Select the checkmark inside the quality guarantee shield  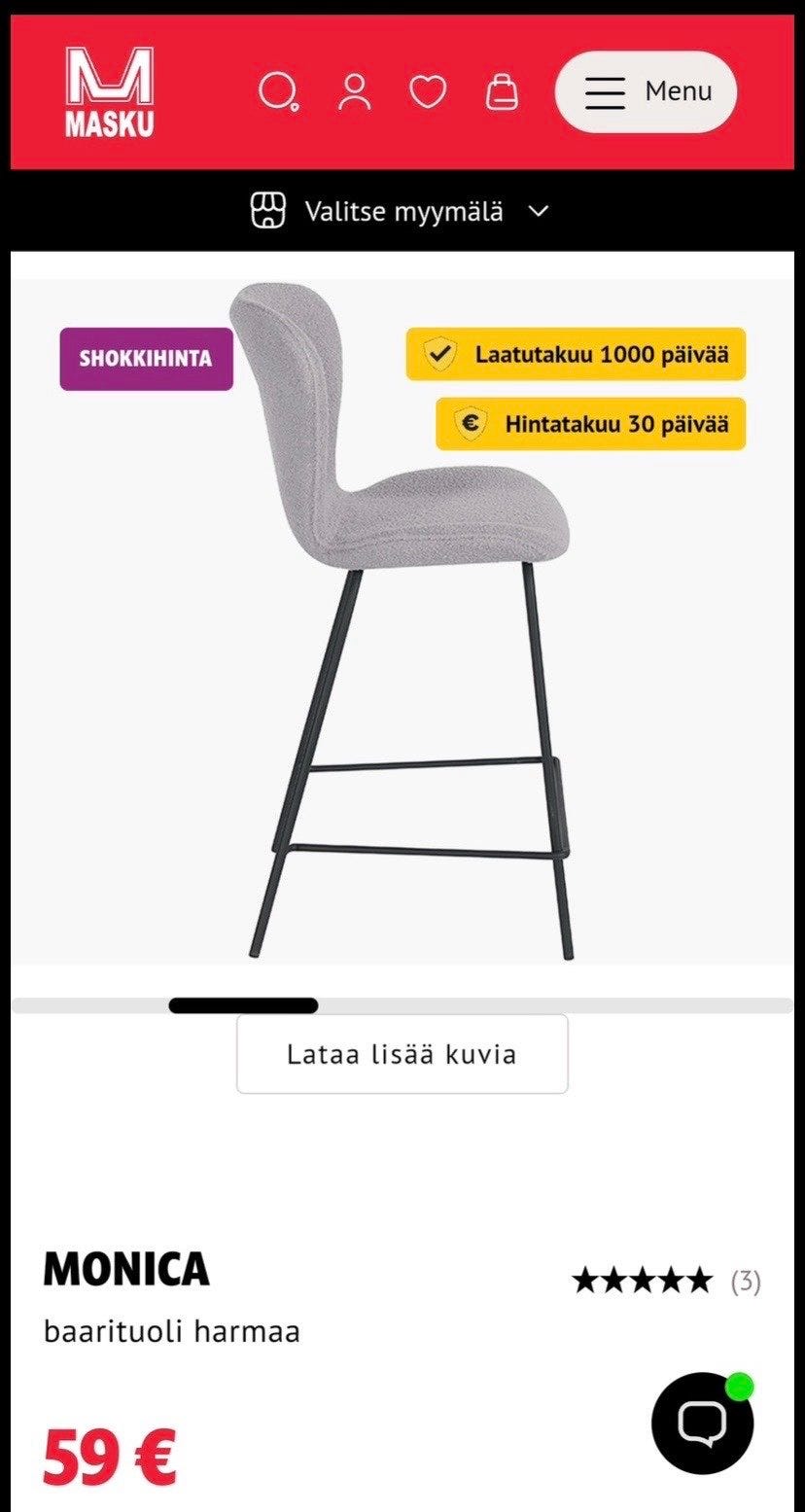[442, 353]
